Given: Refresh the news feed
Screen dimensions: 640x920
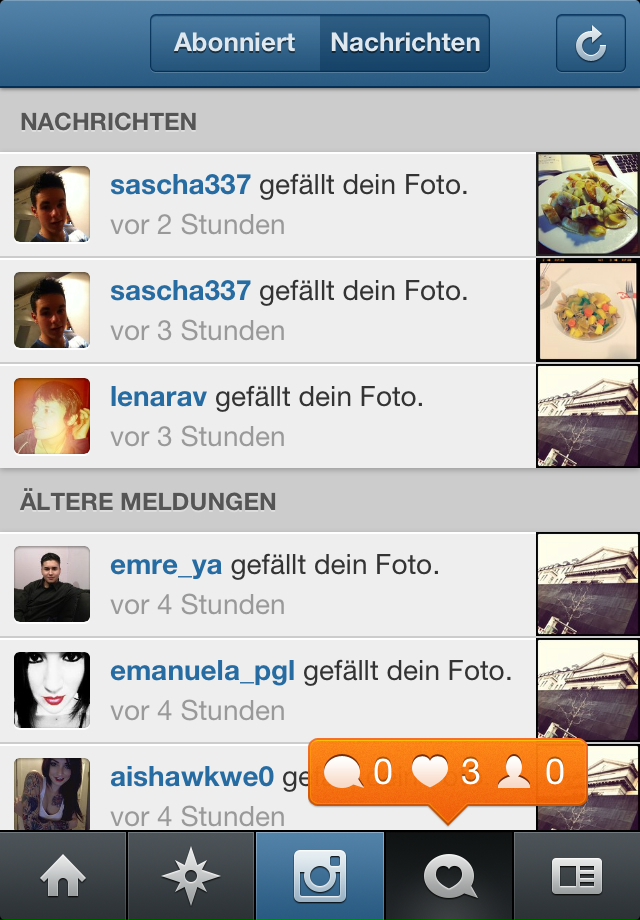Looking at the screenshot, I should pos(591,43).
